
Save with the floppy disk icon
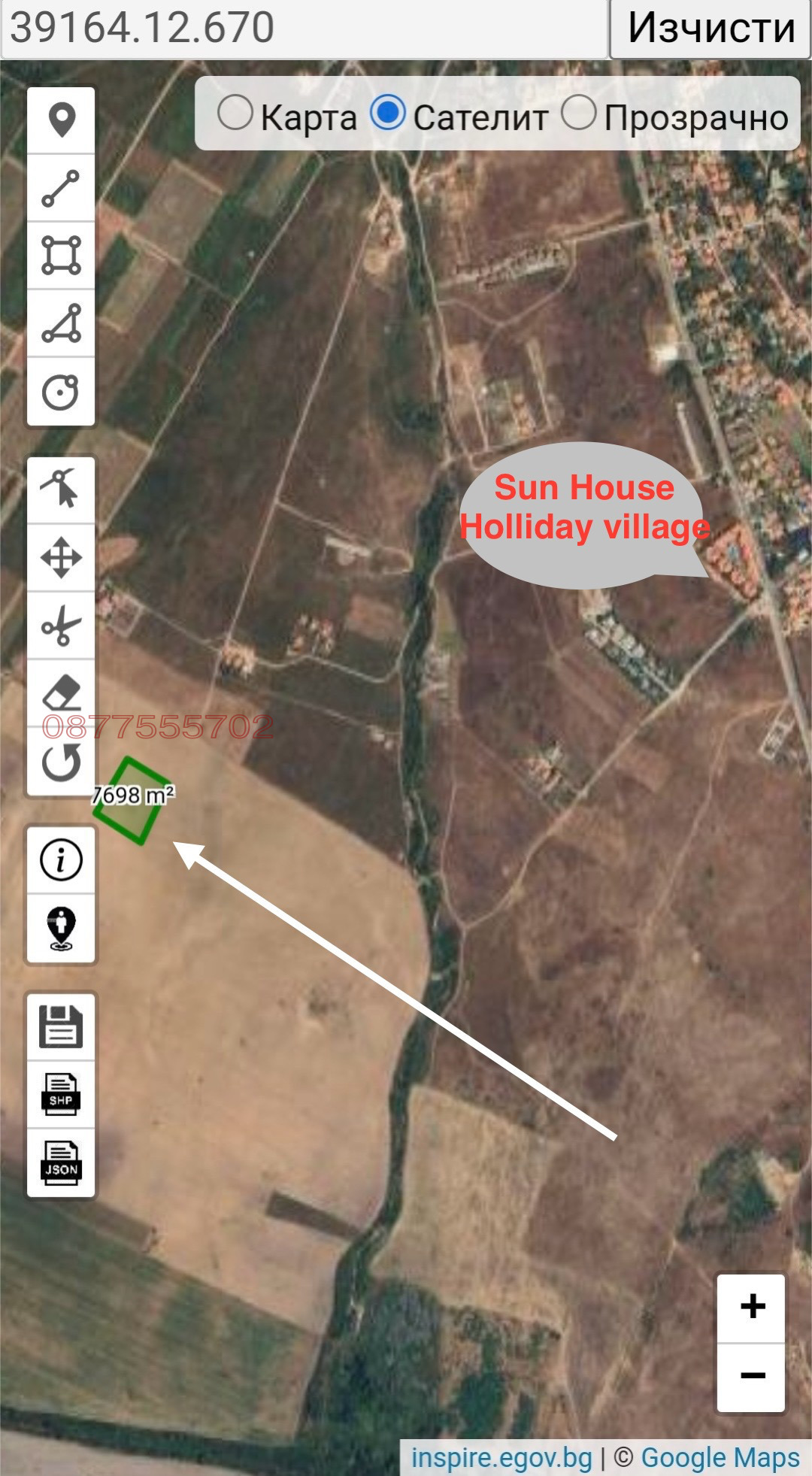[x=62, y=1026]
